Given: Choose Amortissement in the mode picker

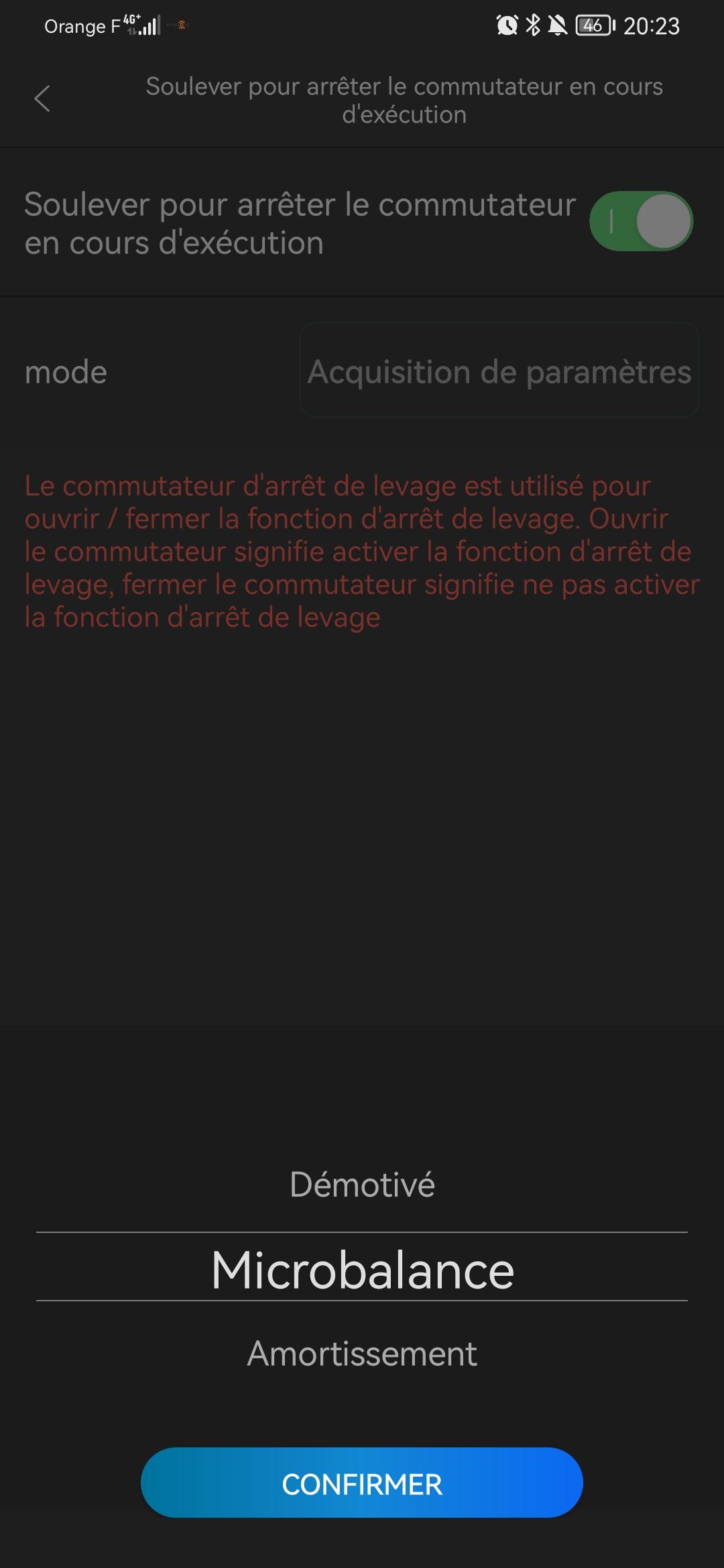Looking at the screenshot, I should click(362, 1353).
